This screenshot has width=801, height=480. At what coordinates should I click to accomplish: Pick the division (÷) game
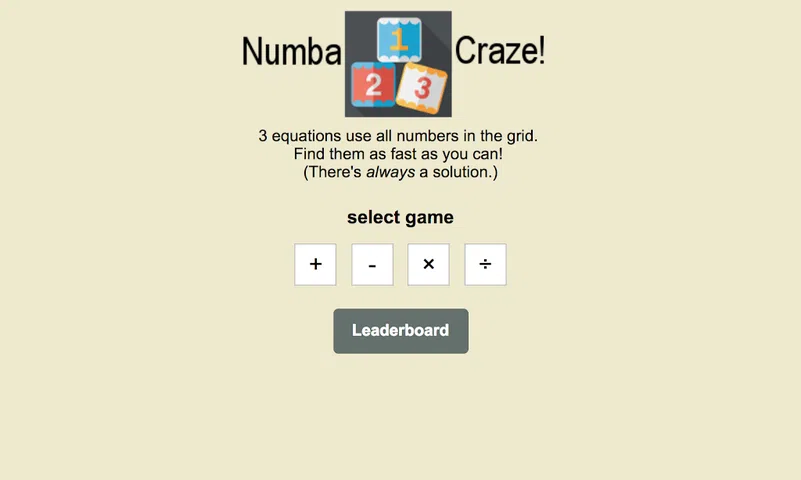(x=485, y=264)
